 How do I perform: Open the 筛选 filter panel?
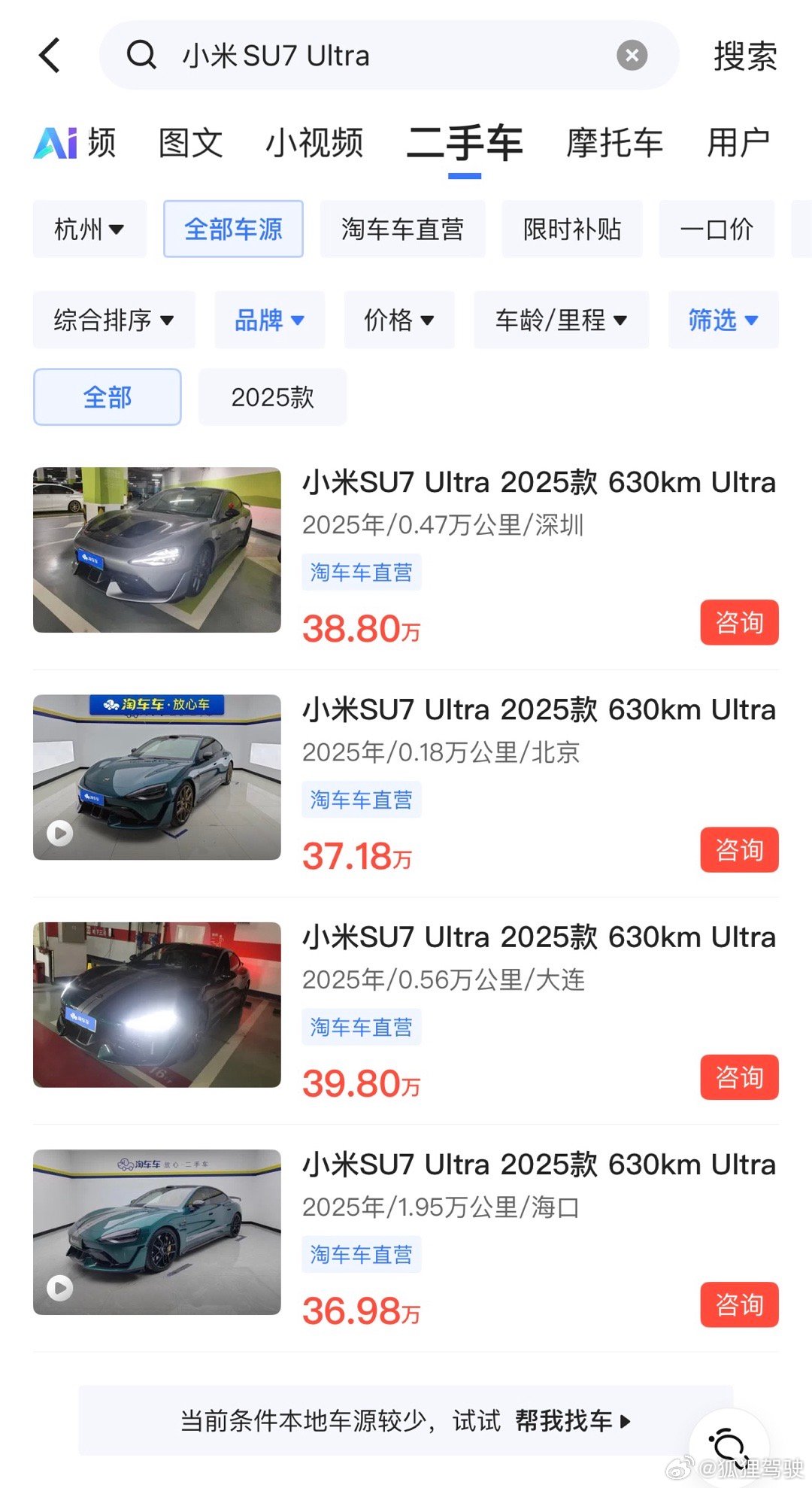723,320
